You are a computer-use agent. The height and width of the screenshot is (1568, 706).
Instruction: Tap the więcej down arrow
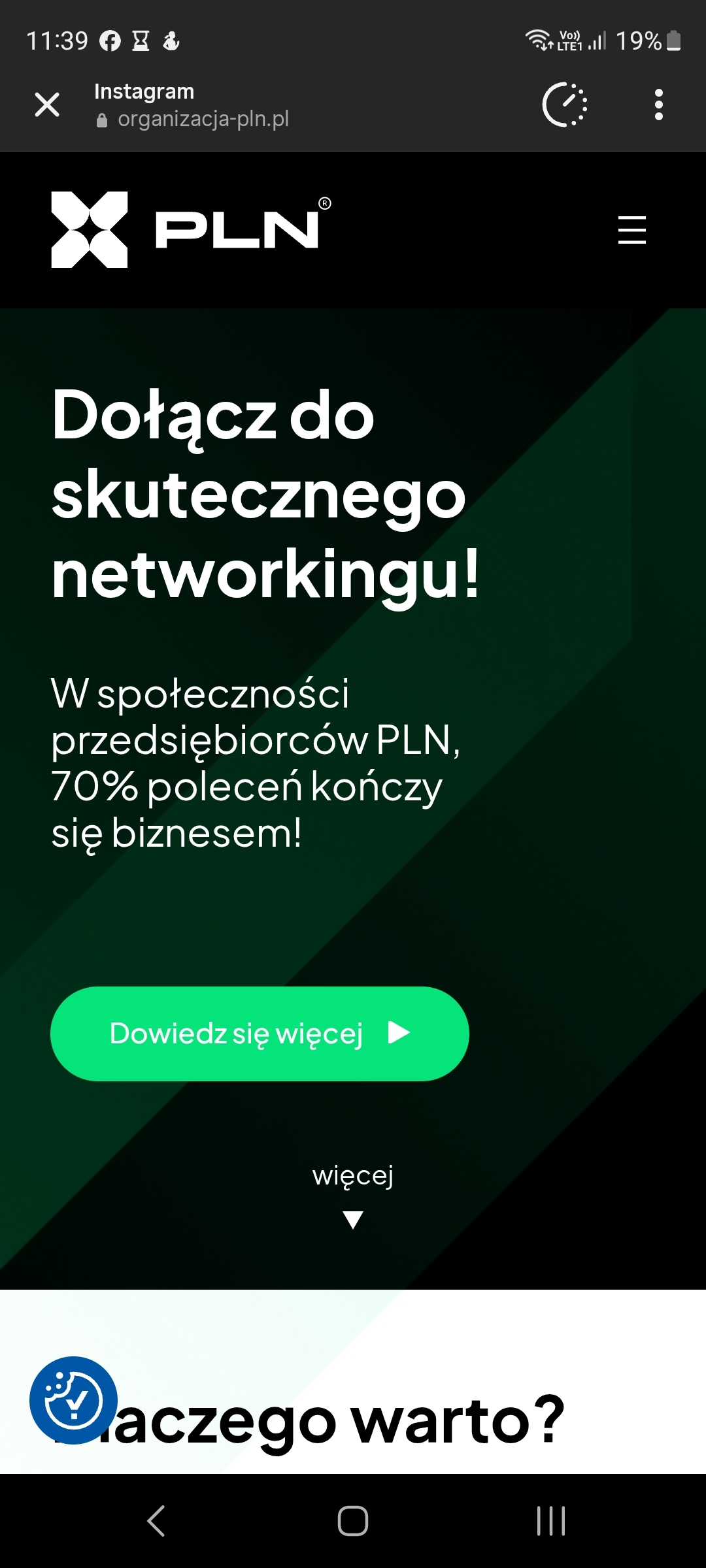point(353,1219)
